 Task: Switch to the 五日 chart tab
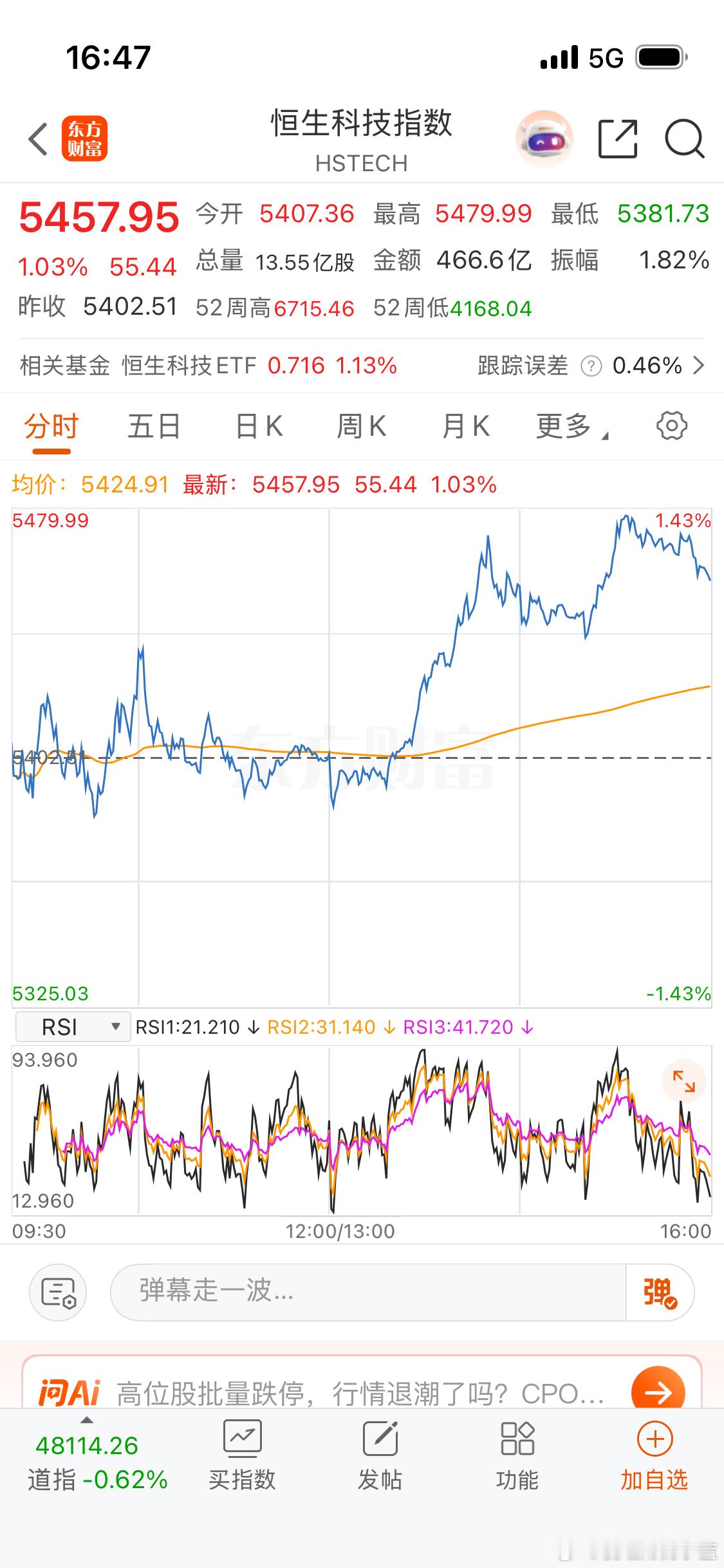click(x=154, y=426)
